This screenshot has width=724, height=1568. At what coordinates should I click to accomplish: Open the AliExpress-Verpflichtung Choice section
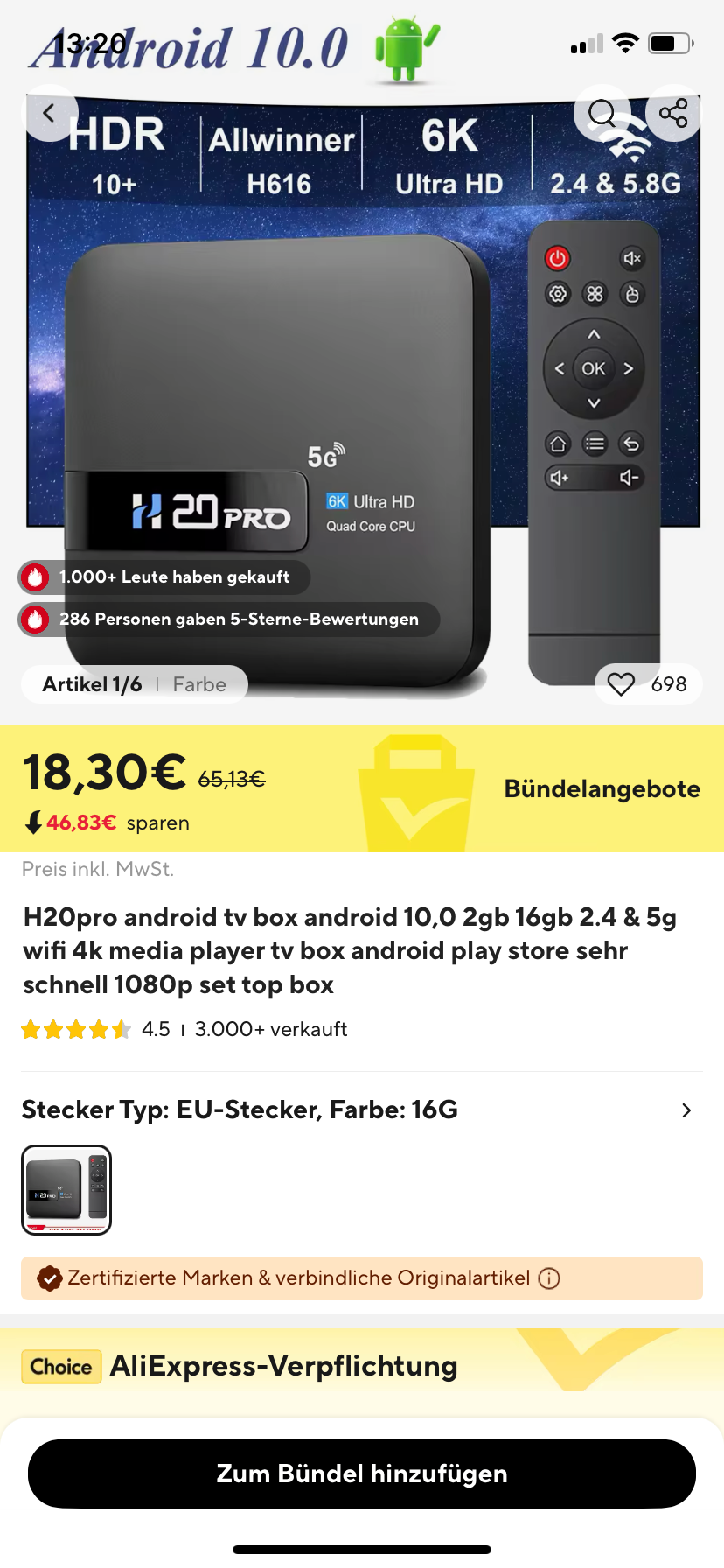tap(283, 1366)
